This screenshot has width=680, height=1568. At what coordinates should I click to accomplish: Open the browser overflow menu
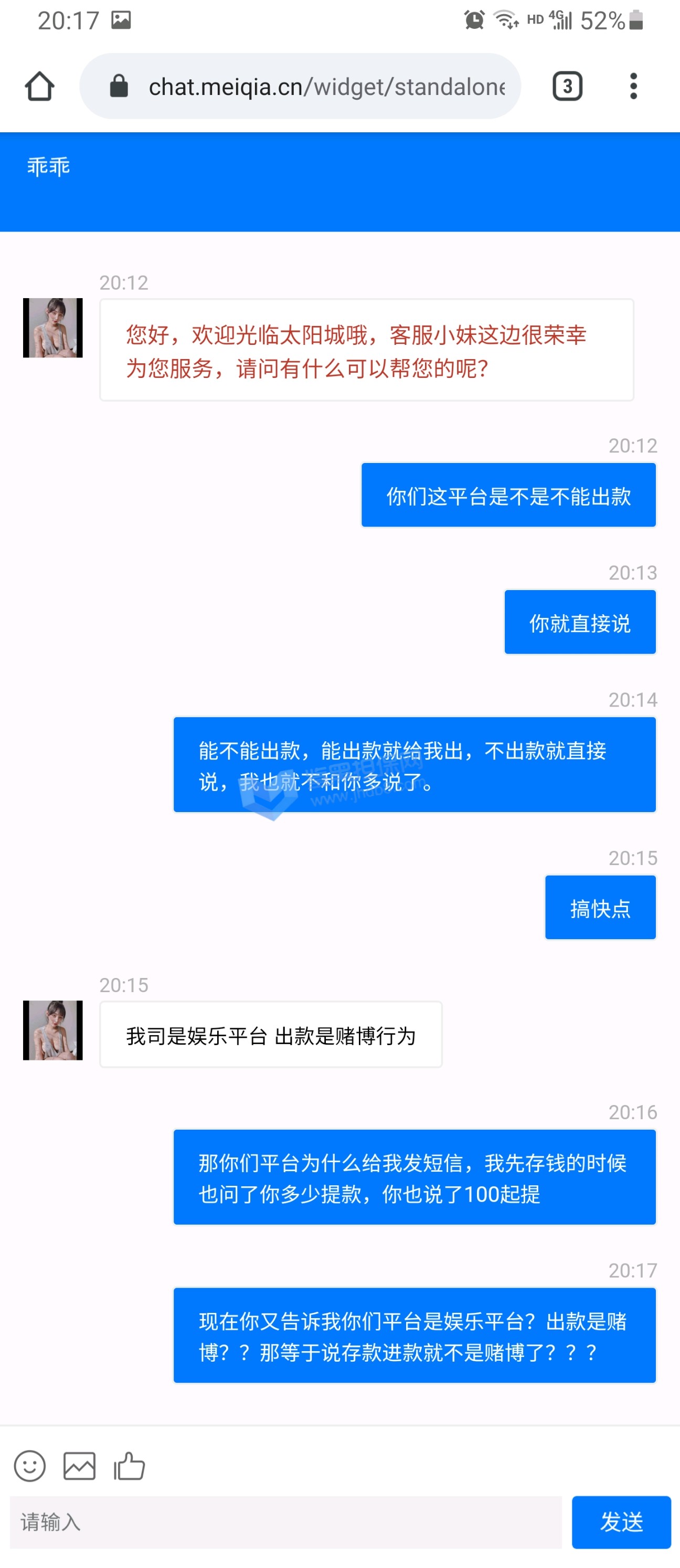(633, 87)
